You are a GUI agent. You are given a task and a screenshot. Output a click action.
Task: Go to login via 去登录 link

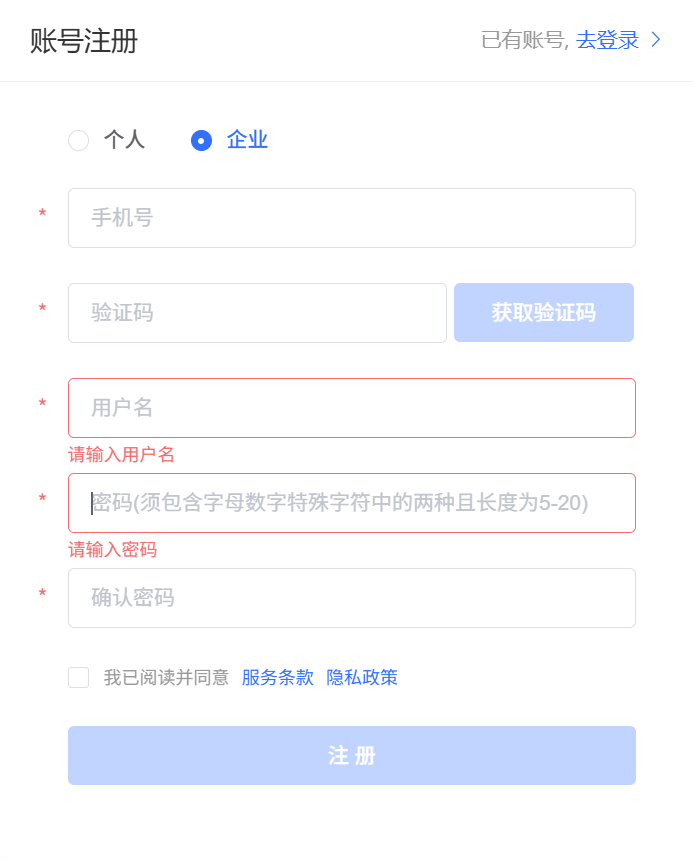[608, 40]
